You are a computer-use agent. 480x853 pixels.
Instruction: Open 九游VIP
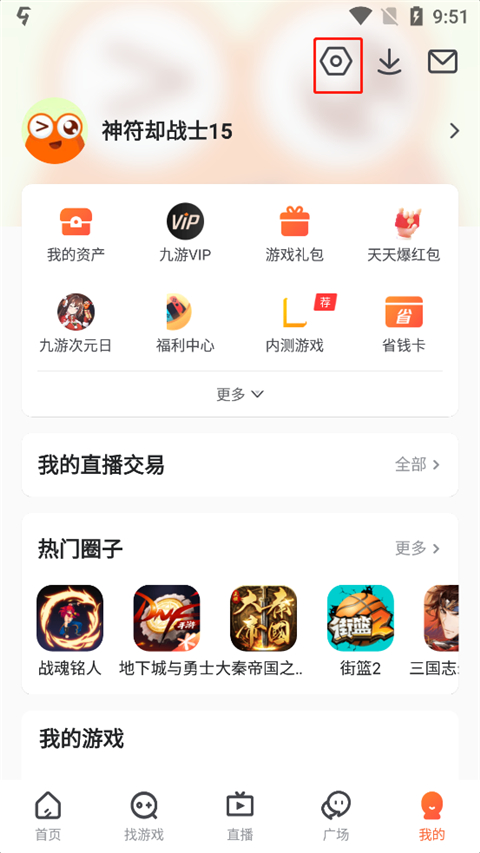pos(185,234)
